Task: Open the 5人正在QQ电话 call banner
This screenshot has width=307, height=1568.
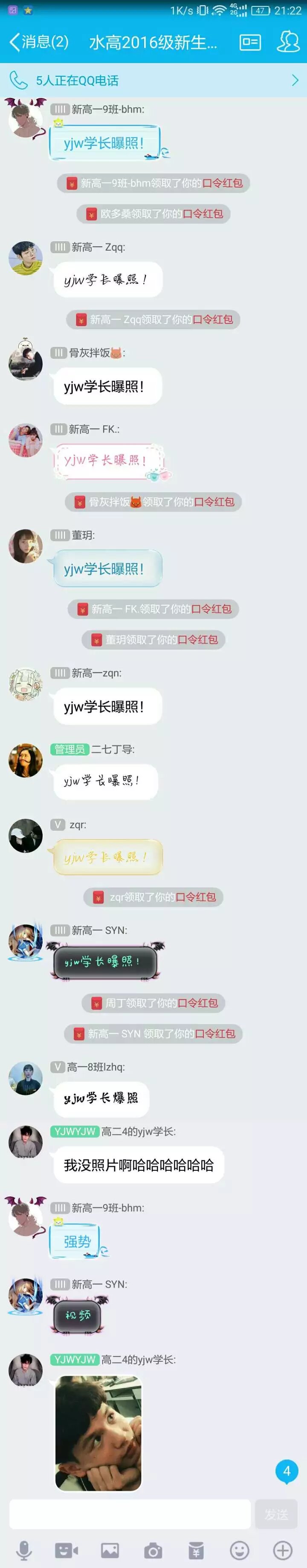Action: (x=153, y=81)
